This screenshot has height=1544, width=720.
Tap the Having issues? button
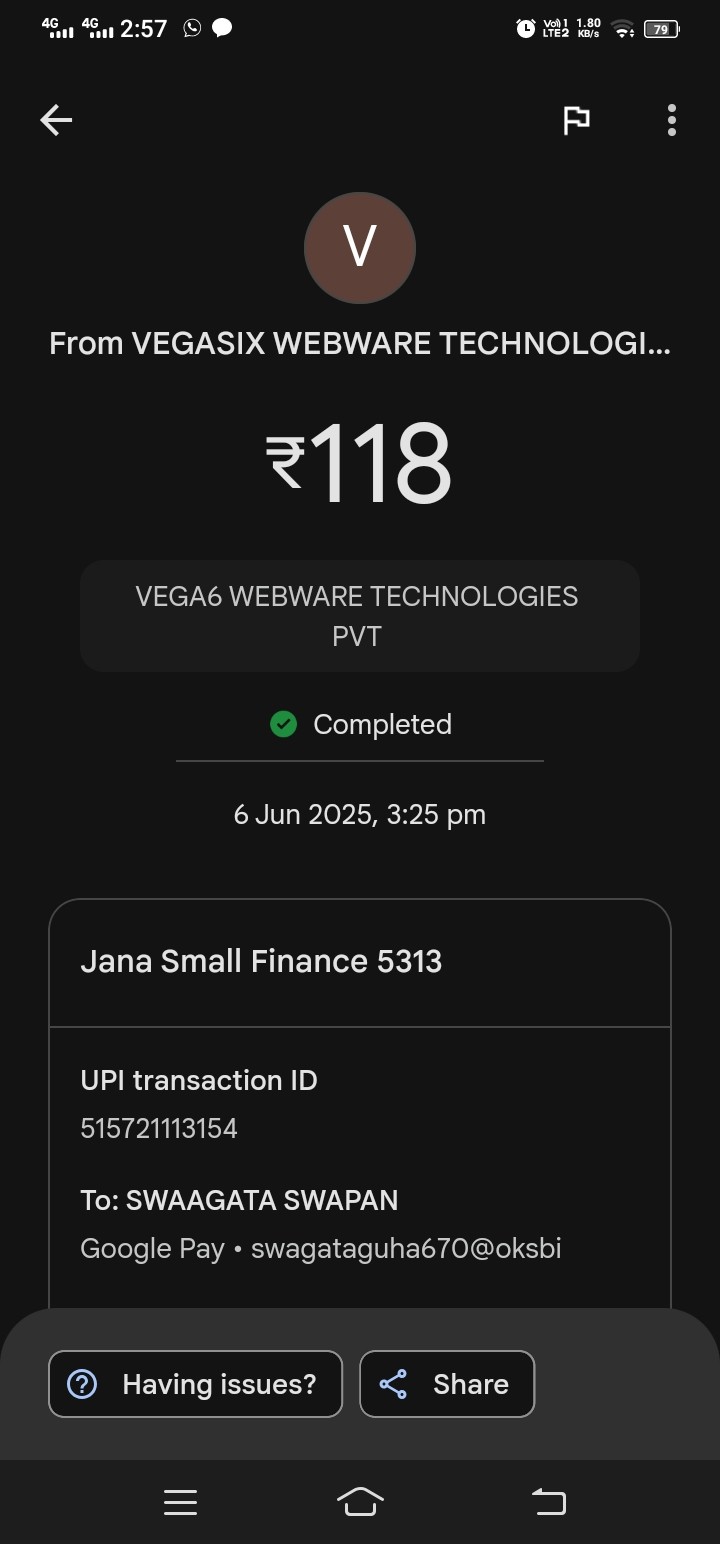[x=196, y=1384]
